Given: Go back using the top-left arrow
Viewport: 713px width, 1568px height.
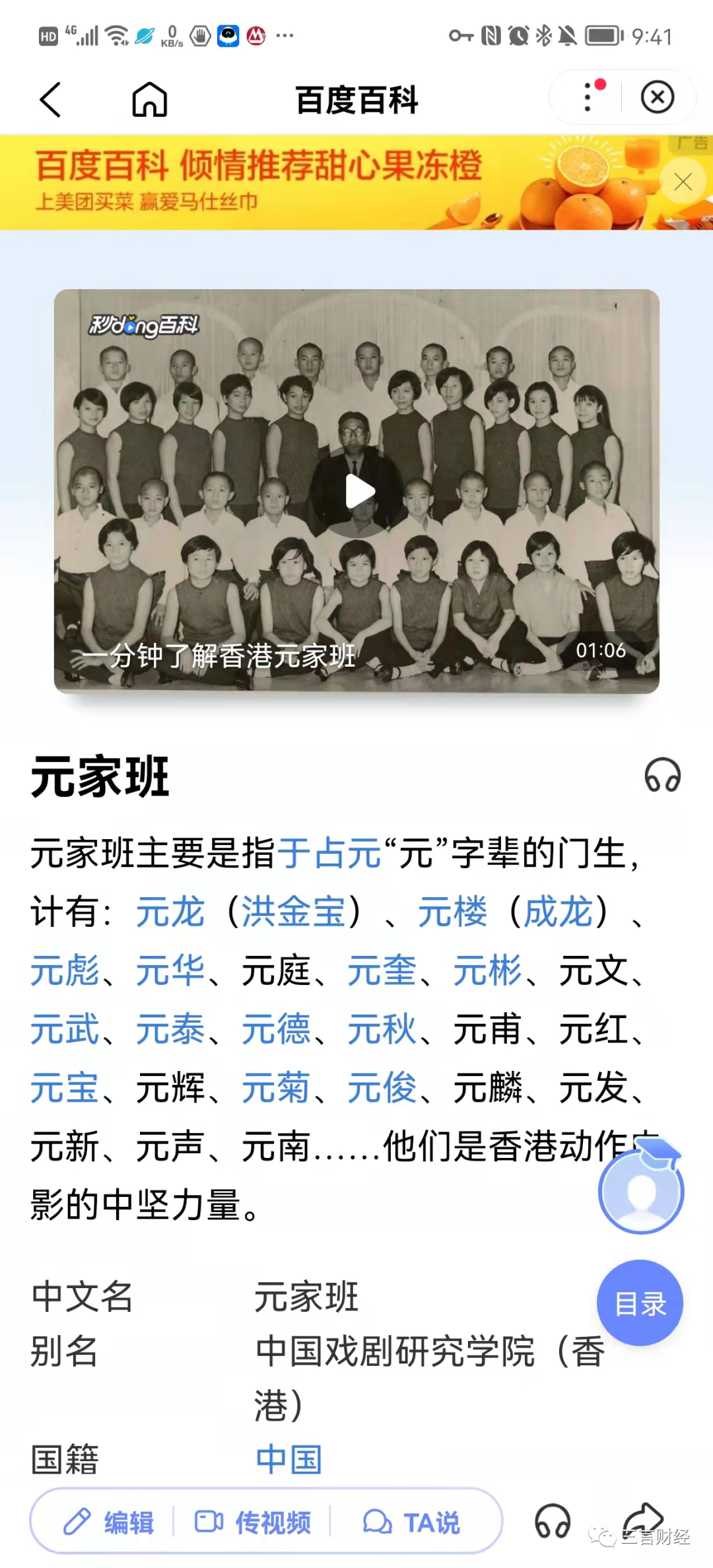Looking at the screenshot, I should coord(50,100).
